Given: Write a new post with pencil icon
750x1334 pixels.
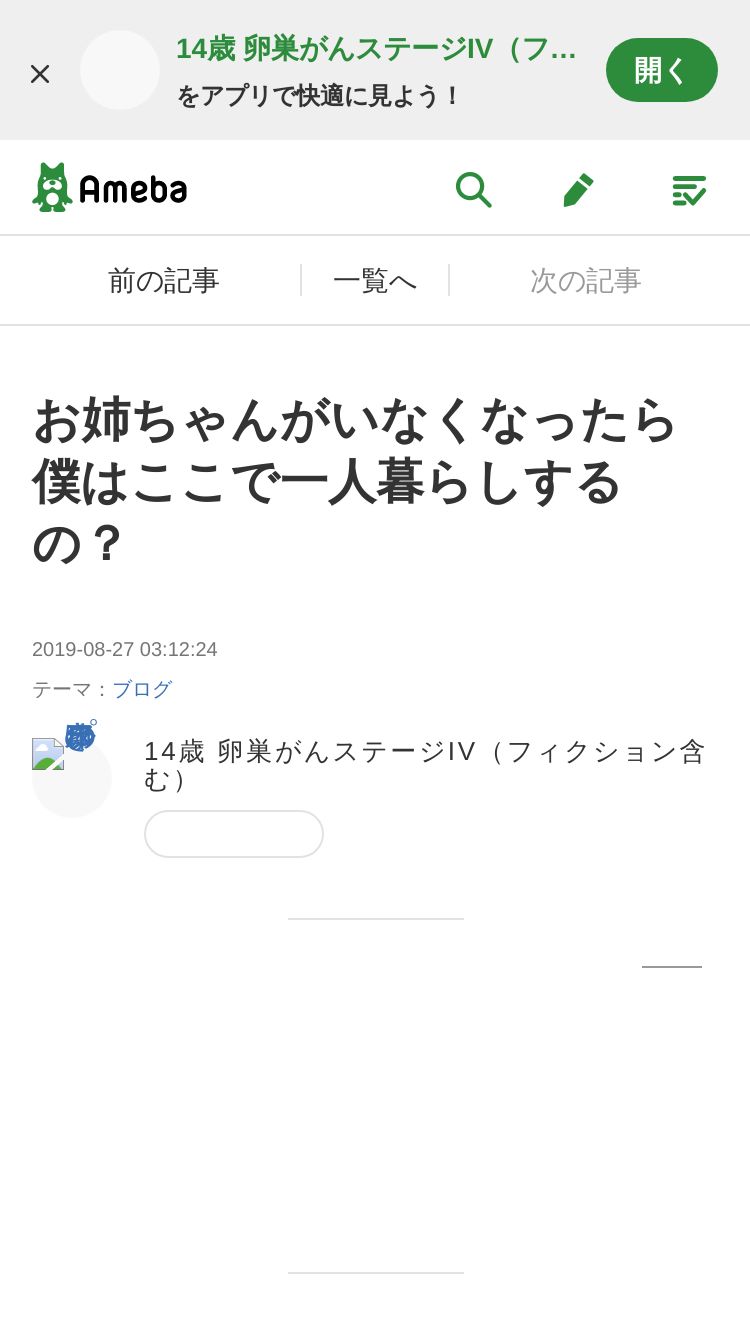Looking at the screenshot, I should [x=578, y=189].
